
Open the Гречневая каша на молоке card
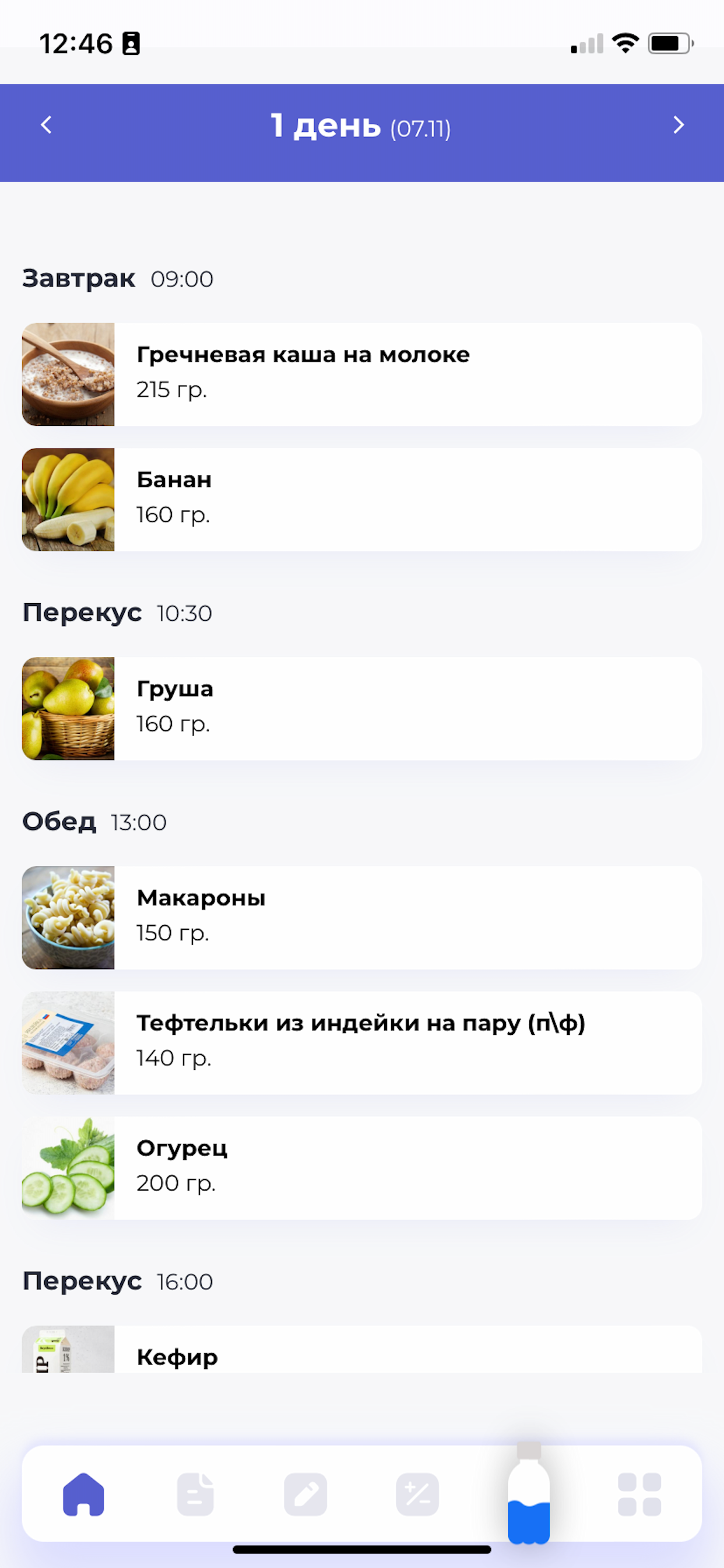coord(361,373)
